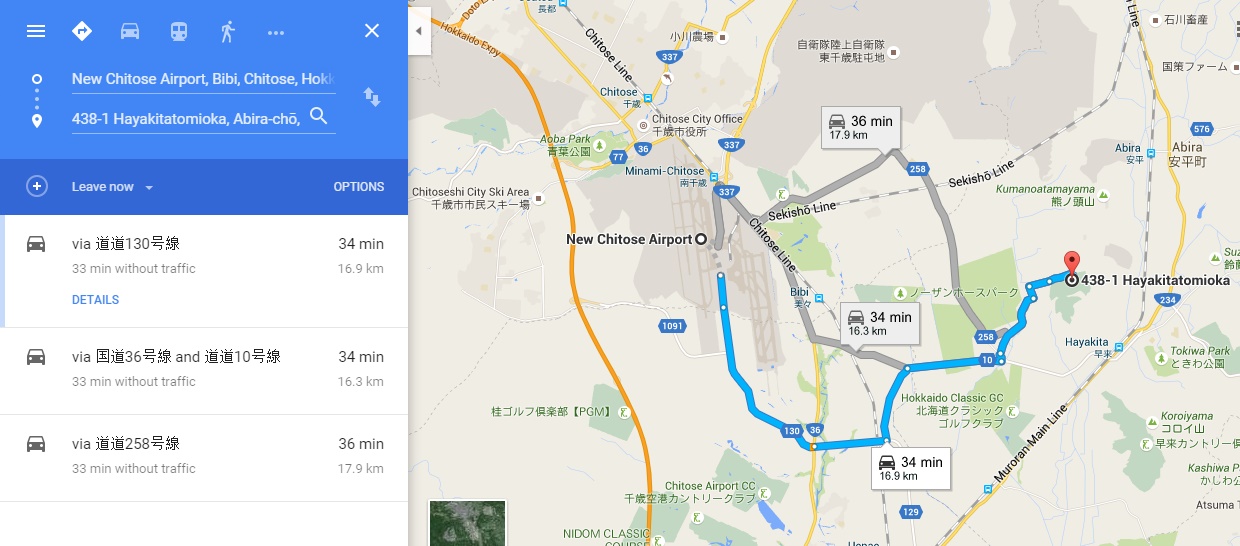Show more travel modes
Viewport: 1240px width, 546px height.
tap(276, 32)
